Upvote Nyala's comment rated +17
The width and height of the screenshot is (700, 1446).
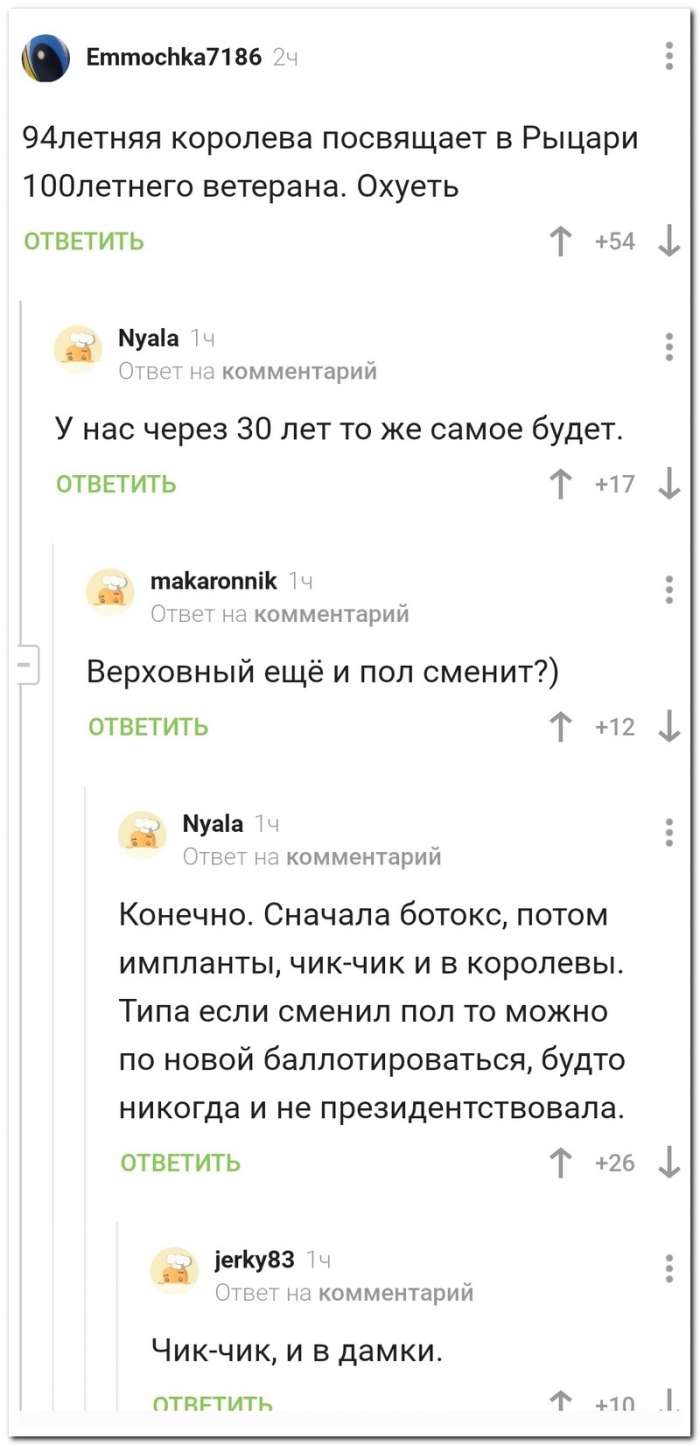coord(559,484)
